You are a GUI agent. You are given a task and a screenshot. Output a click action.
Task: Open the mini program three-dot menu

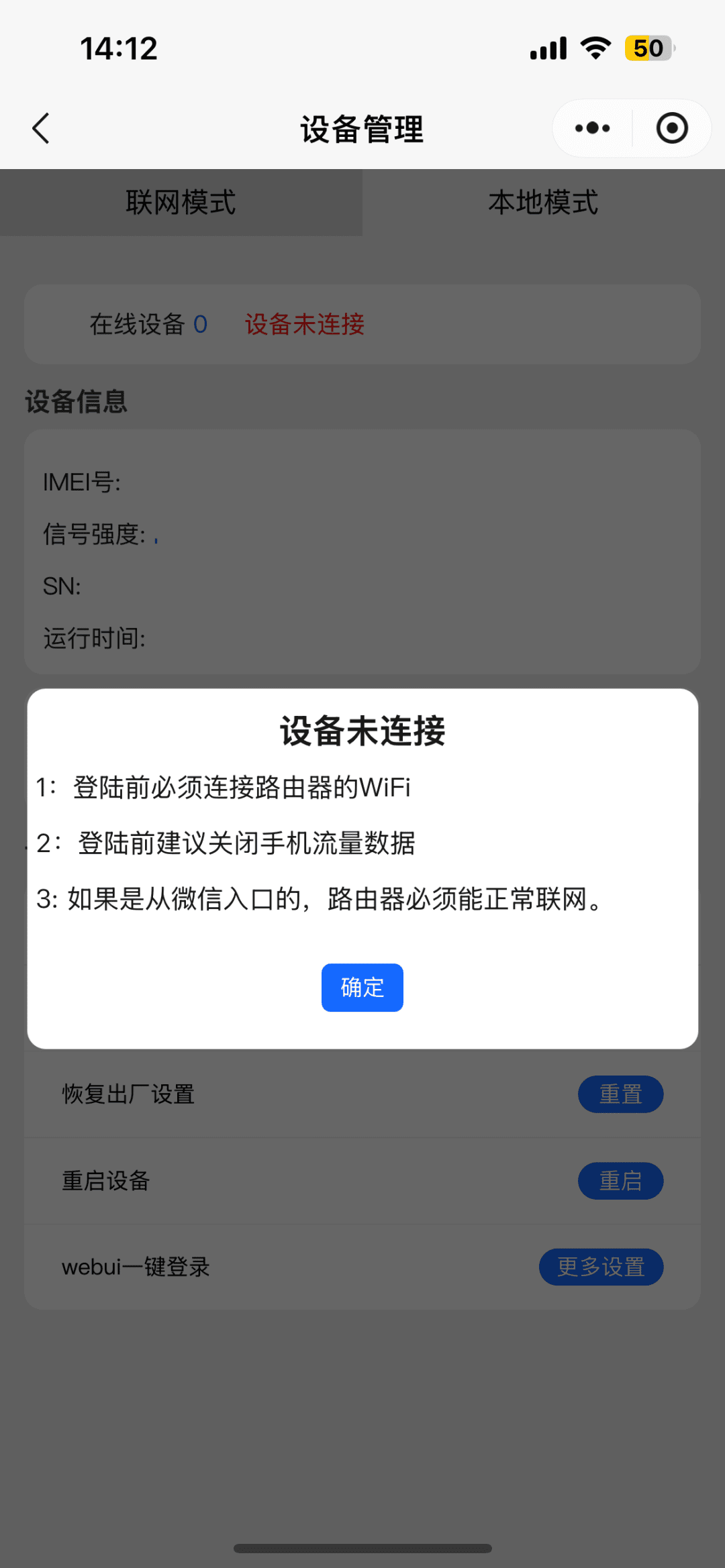point(592,128)
